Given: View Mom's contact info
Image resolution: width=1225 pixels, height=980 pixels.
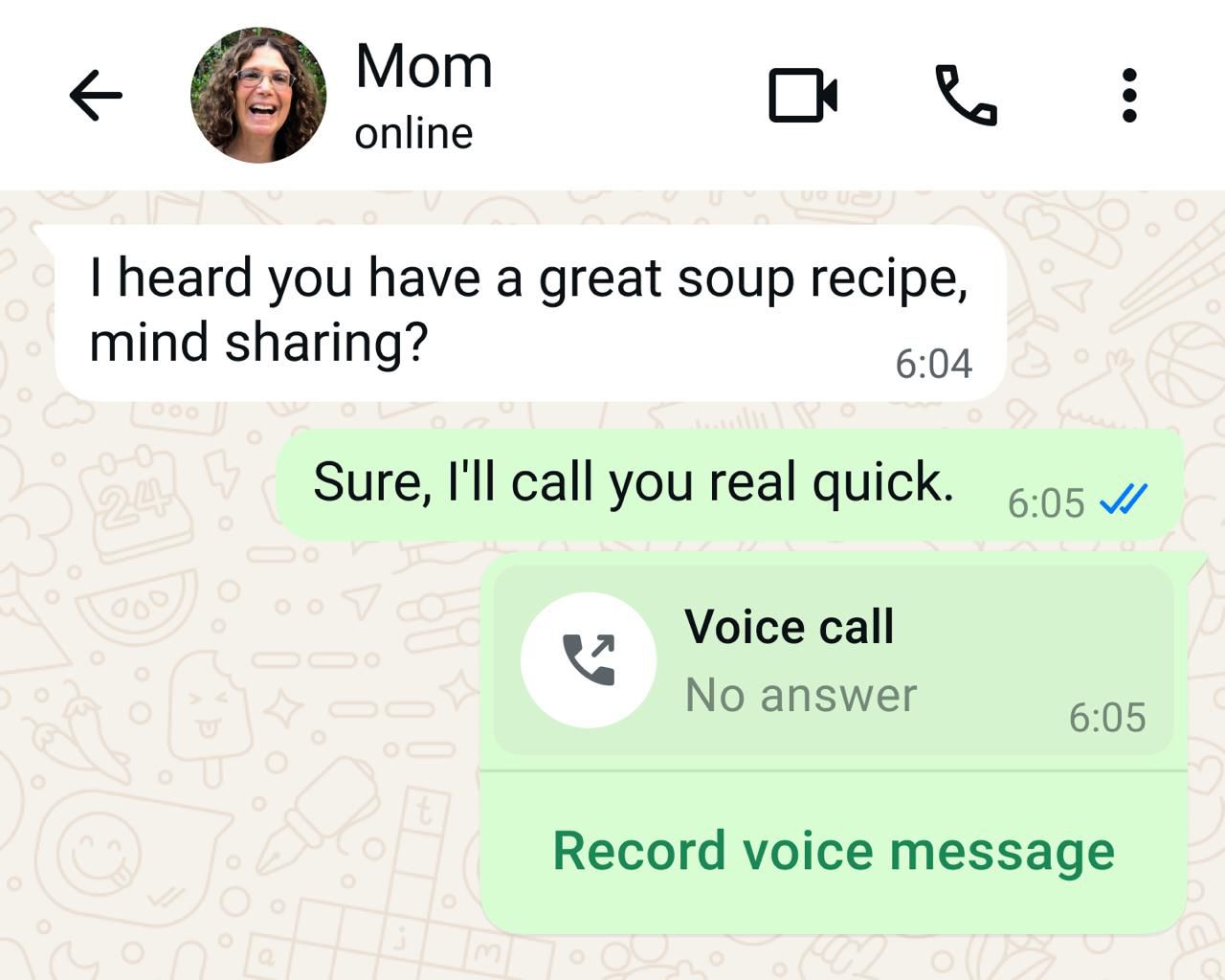Looking at the screenshot, I should tap(423, 94).
